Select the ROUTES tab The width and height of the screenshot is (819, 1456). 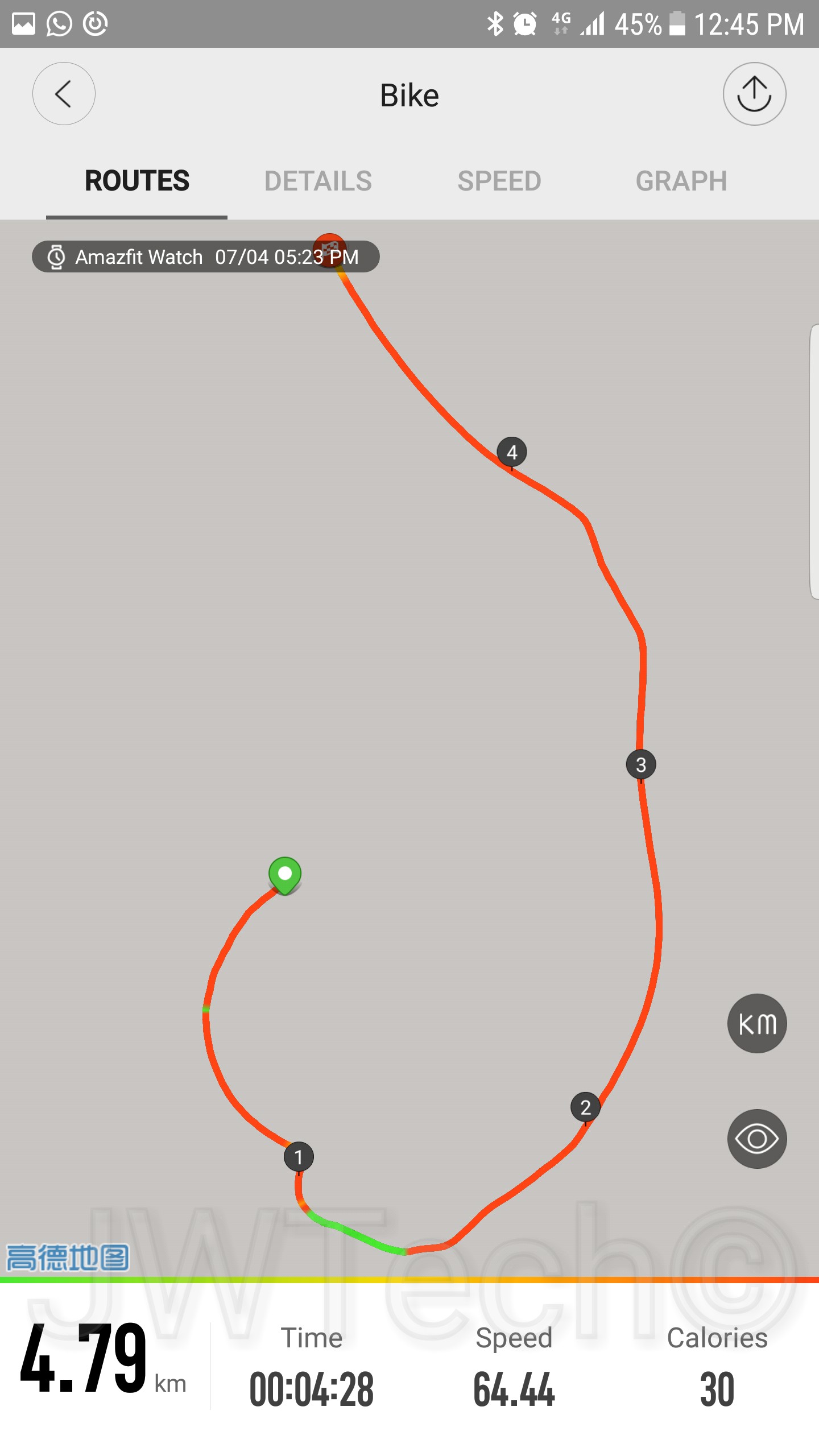137,181
